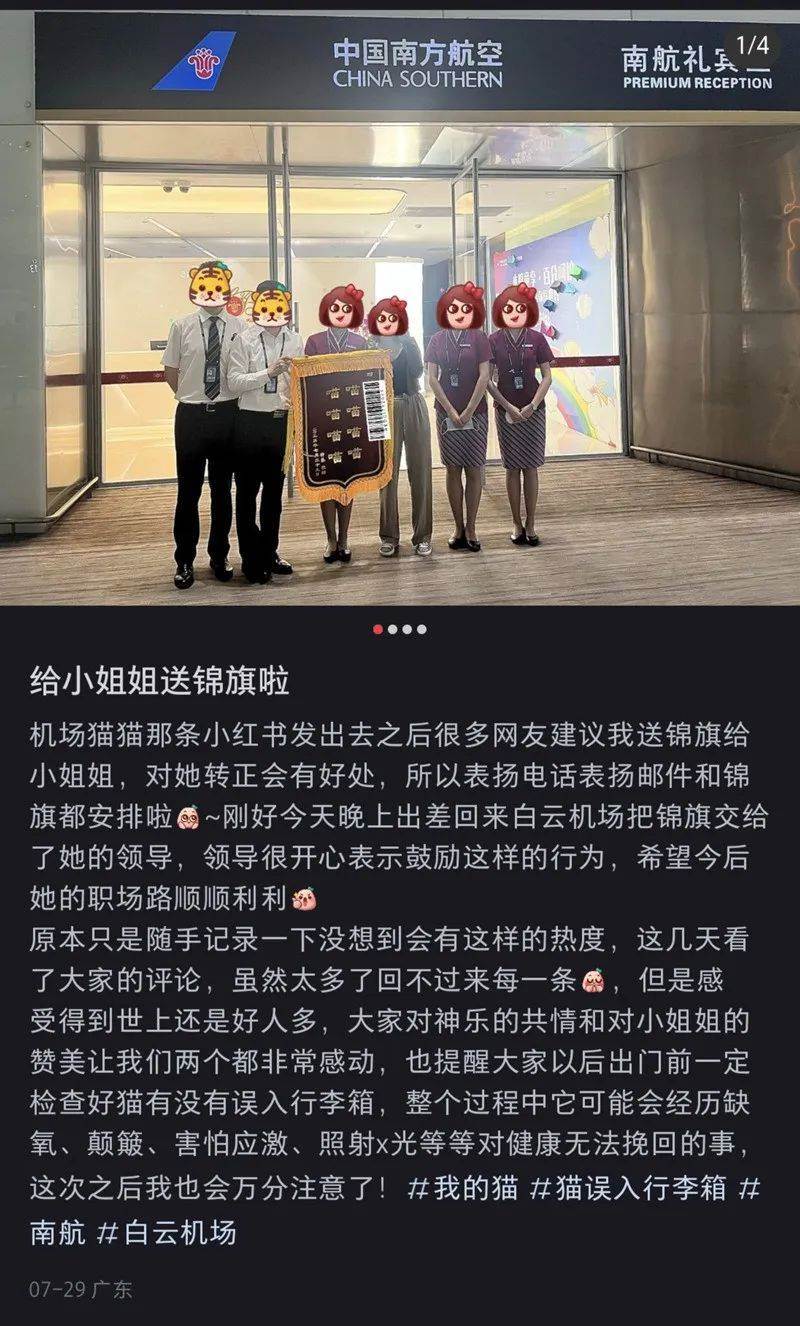
Task: Tap hashtag #我的猫
Action: (464, 1188)
